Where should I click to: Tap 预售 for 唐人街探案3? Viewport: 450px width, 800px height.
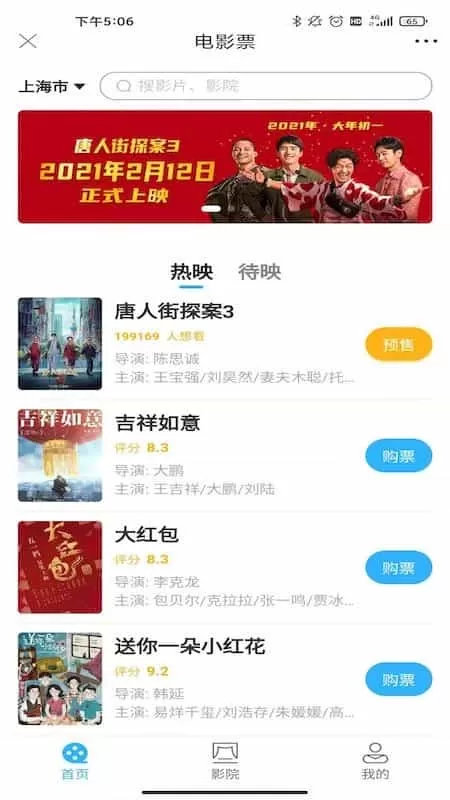[398, 344]
